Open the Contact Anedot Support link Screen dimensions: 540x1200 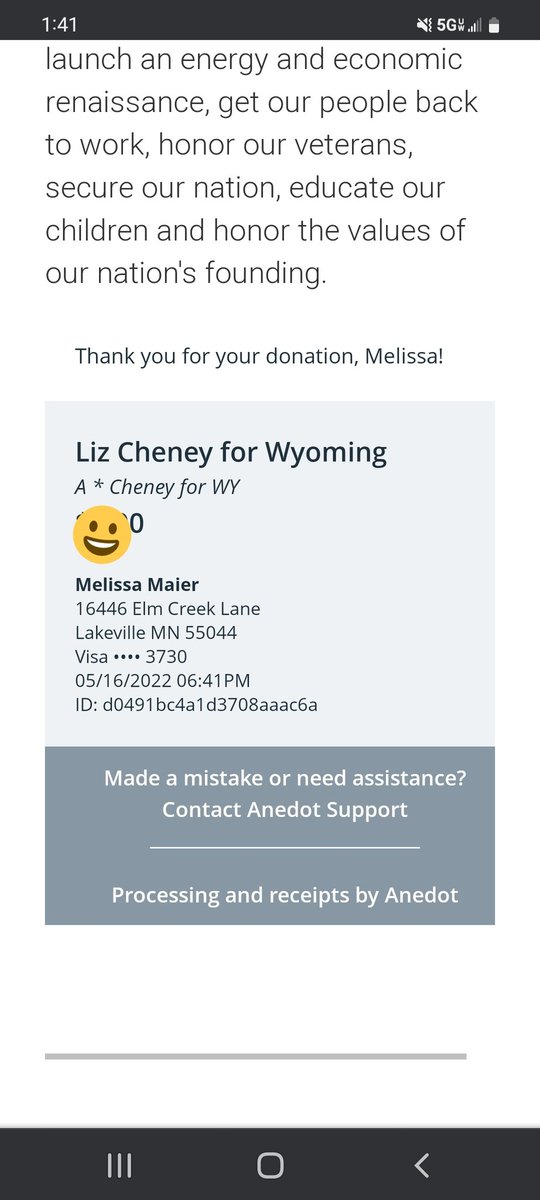tap(285, 809)
